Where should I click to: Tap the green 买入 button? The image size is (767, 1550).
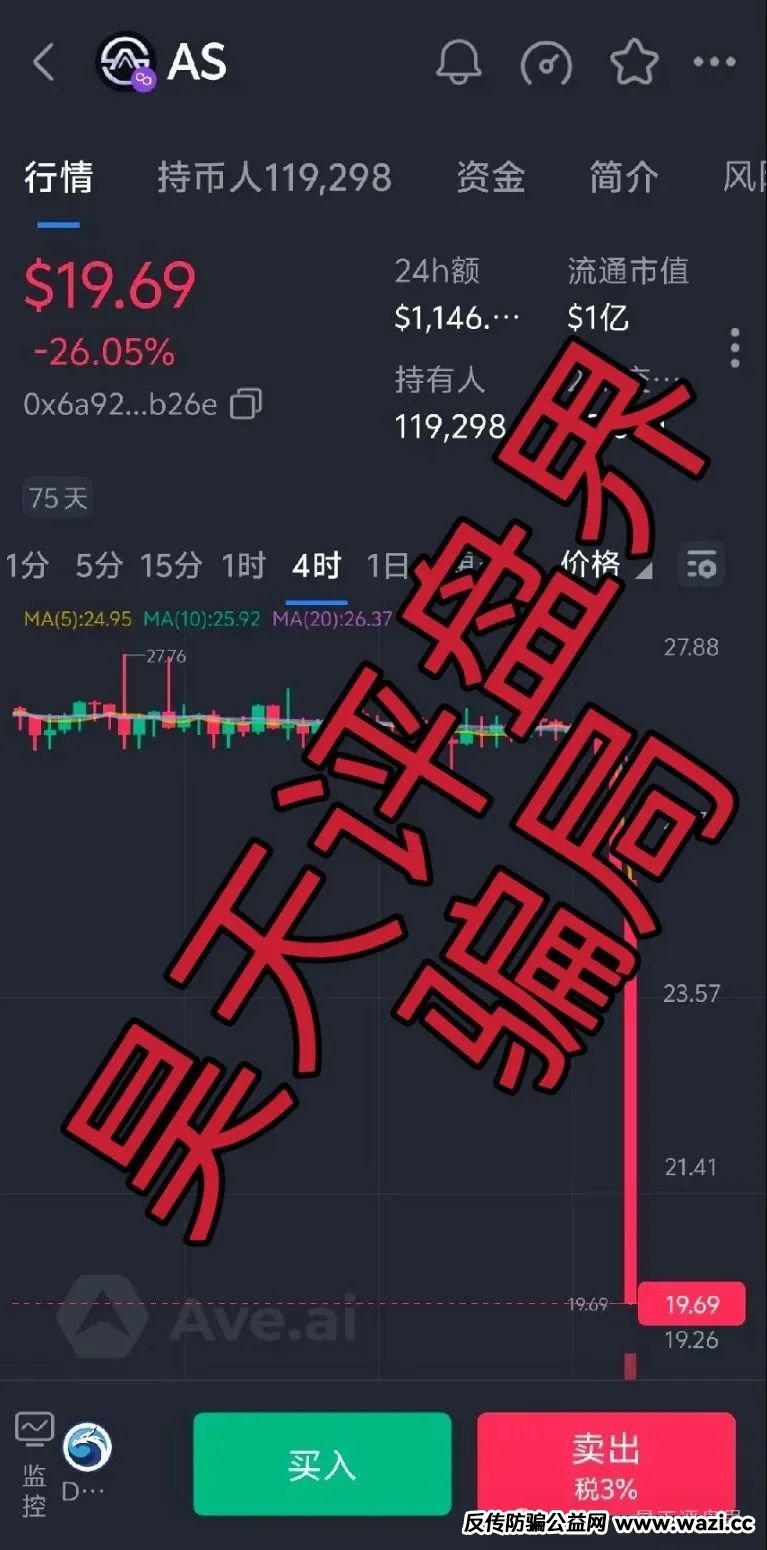coord(322,1464)
